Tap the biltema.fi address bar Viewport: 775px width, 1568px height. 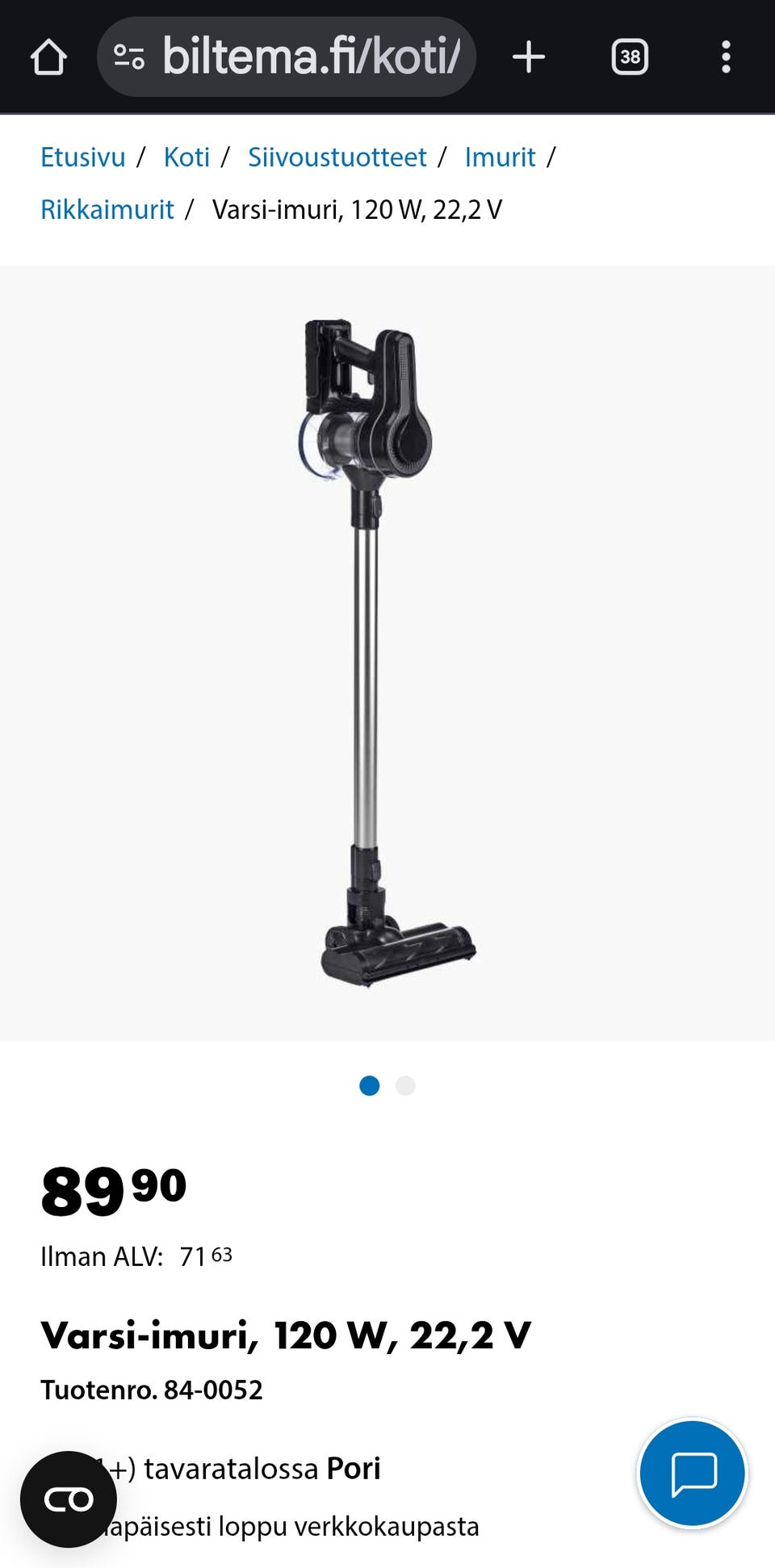pyautogui.click(x=311, y=57)
